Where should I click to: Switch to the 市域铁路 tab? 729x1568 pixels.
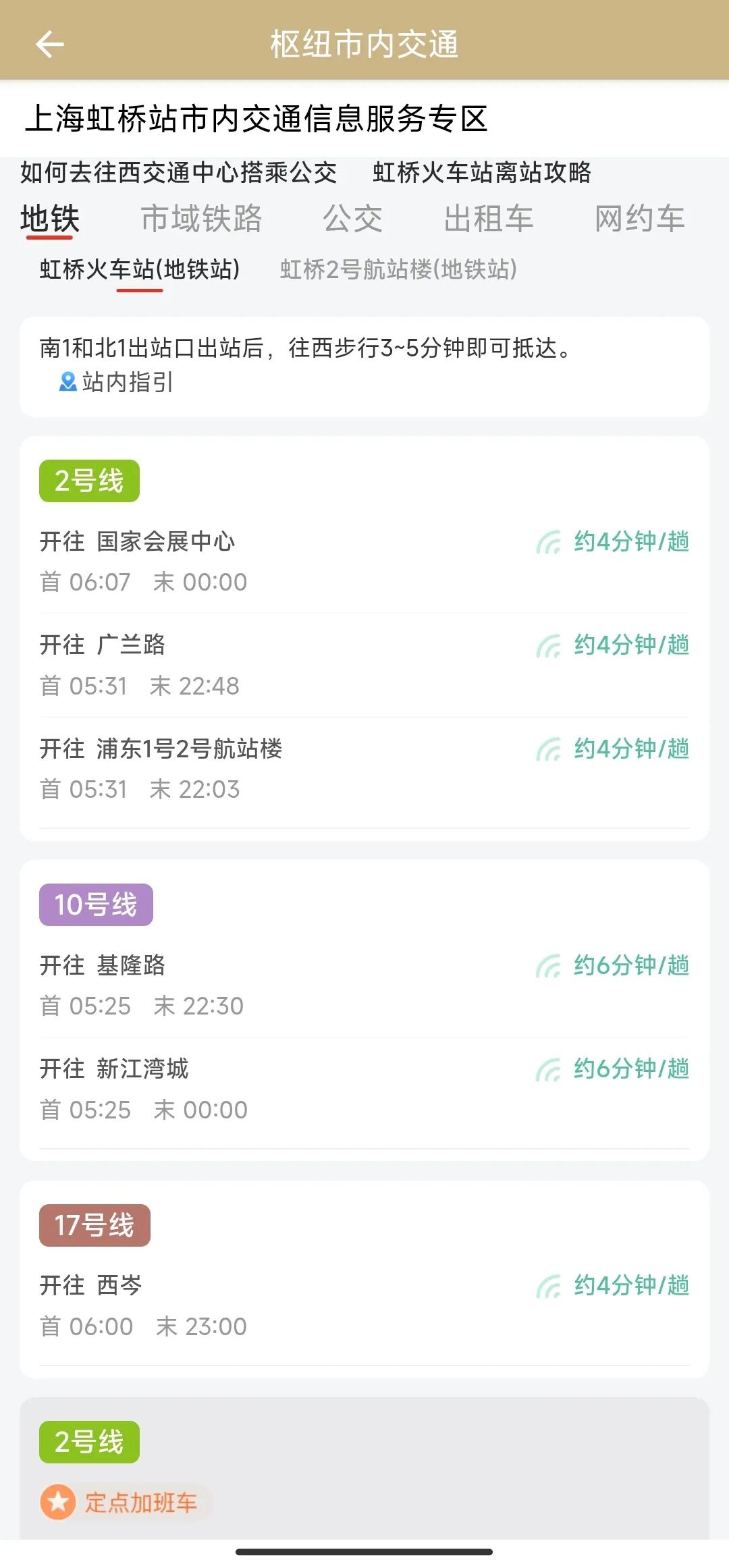tap(201, 219)
